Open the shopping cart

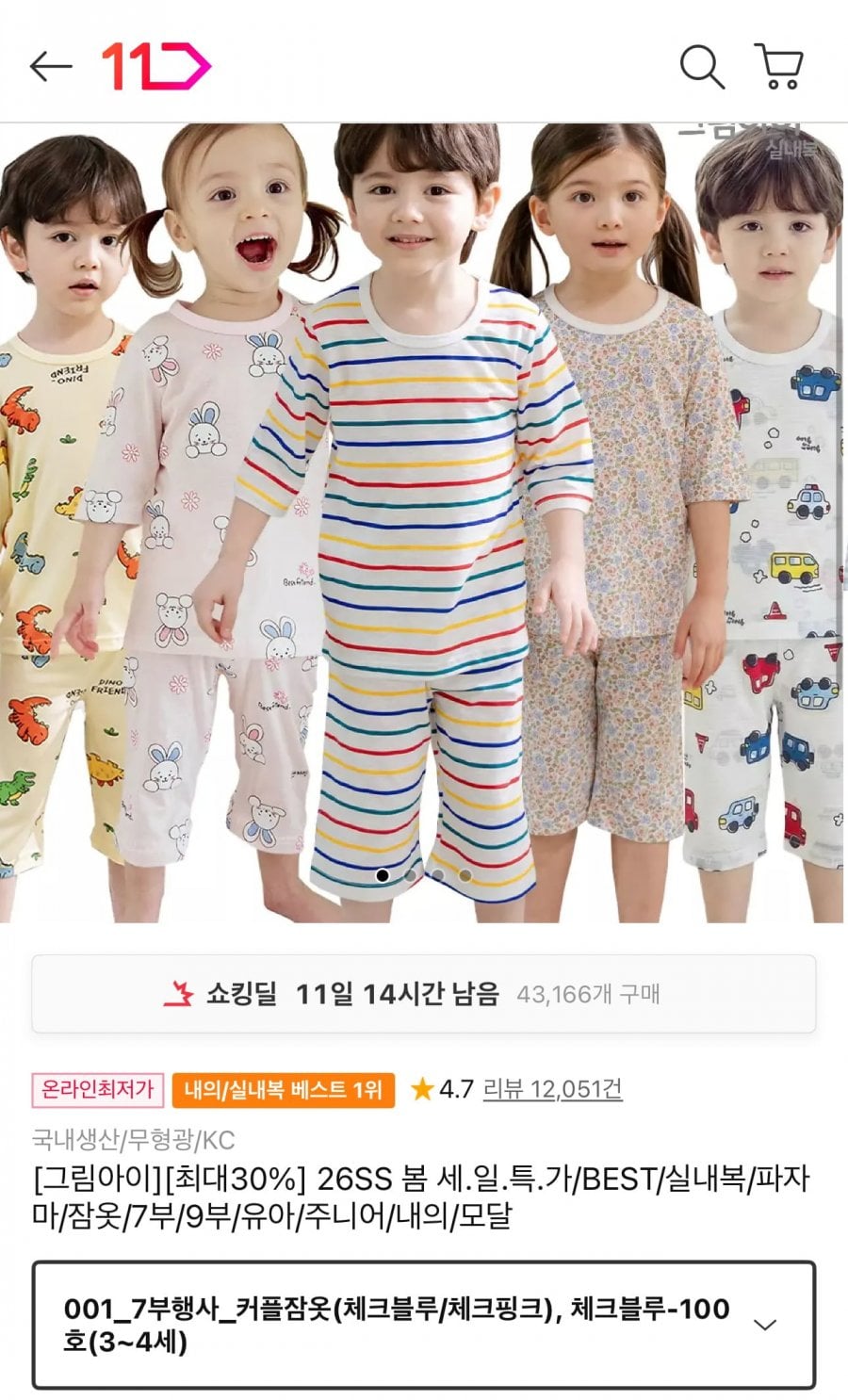tap(779, 66)
